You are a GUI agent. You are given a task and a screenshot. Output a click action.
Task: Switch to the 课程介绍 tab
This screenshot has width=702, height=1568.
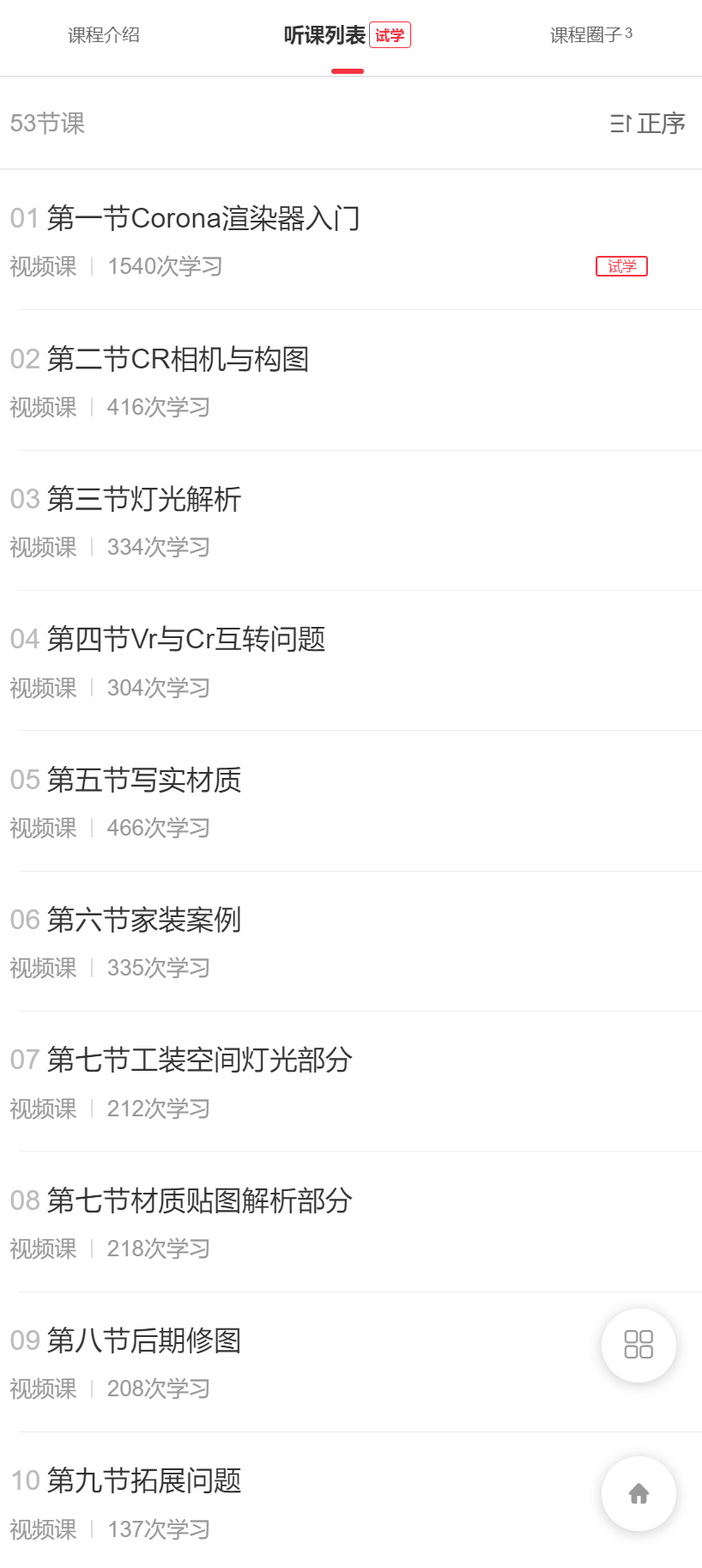(x=104, y=35)
